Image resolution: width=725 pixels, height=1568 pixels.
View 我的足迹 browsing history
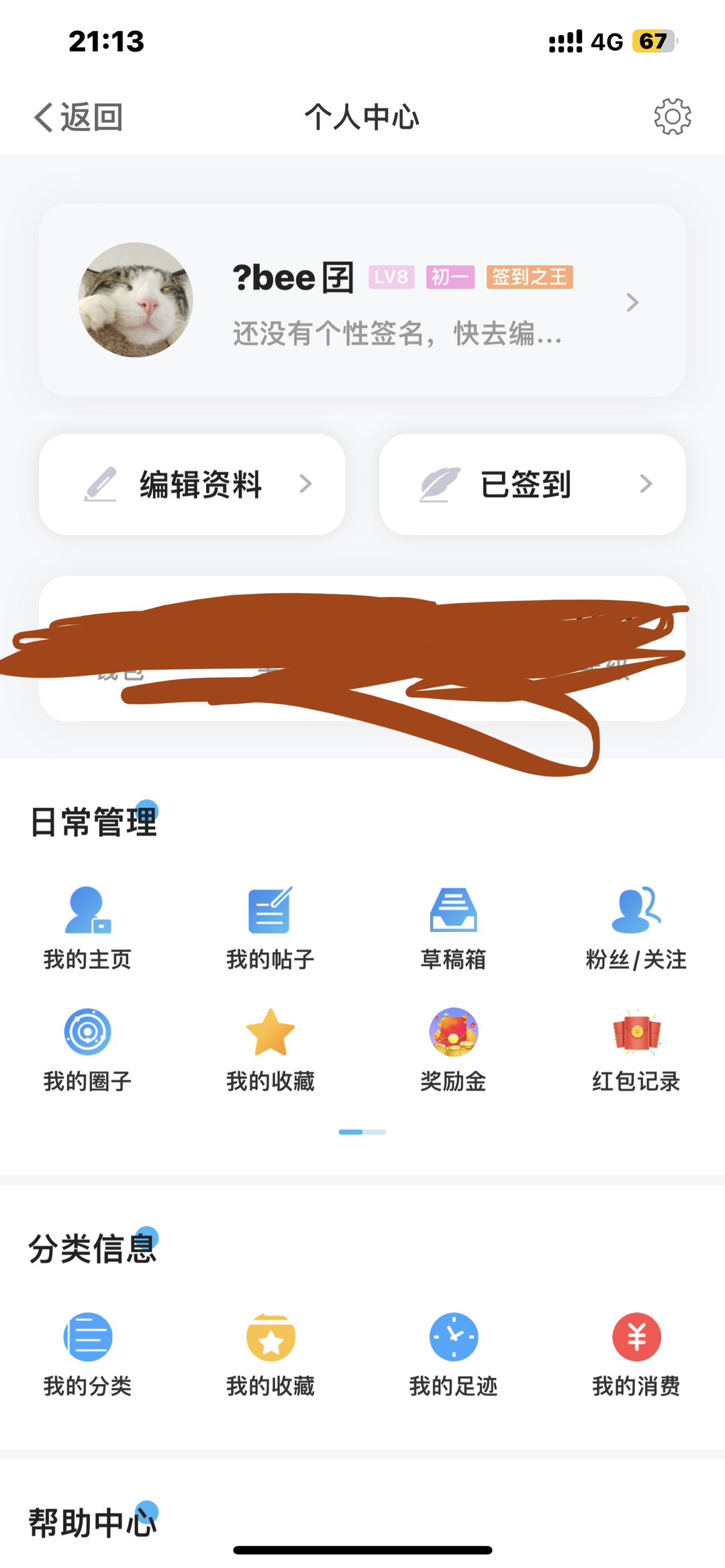pos(453,1354)
